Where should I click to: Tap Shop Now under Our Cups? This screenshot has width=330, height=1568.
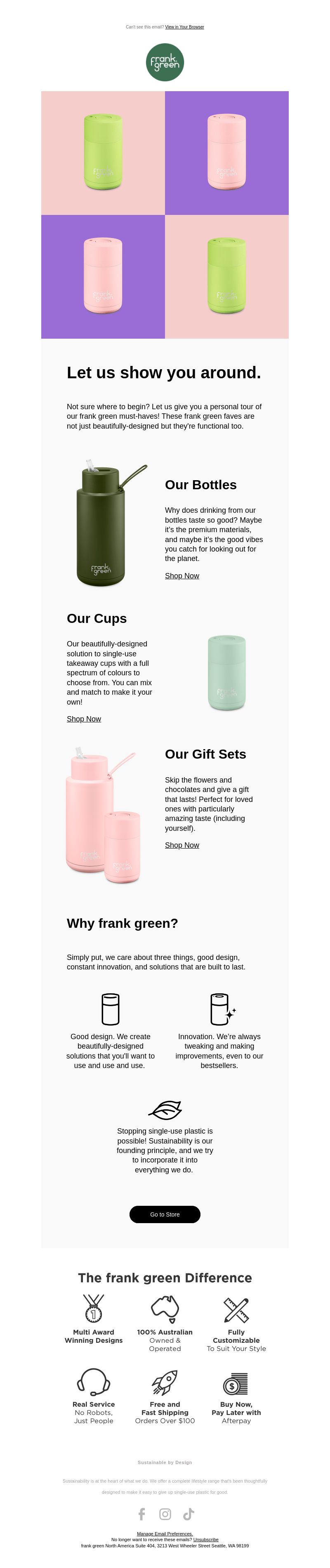[84, 719]
